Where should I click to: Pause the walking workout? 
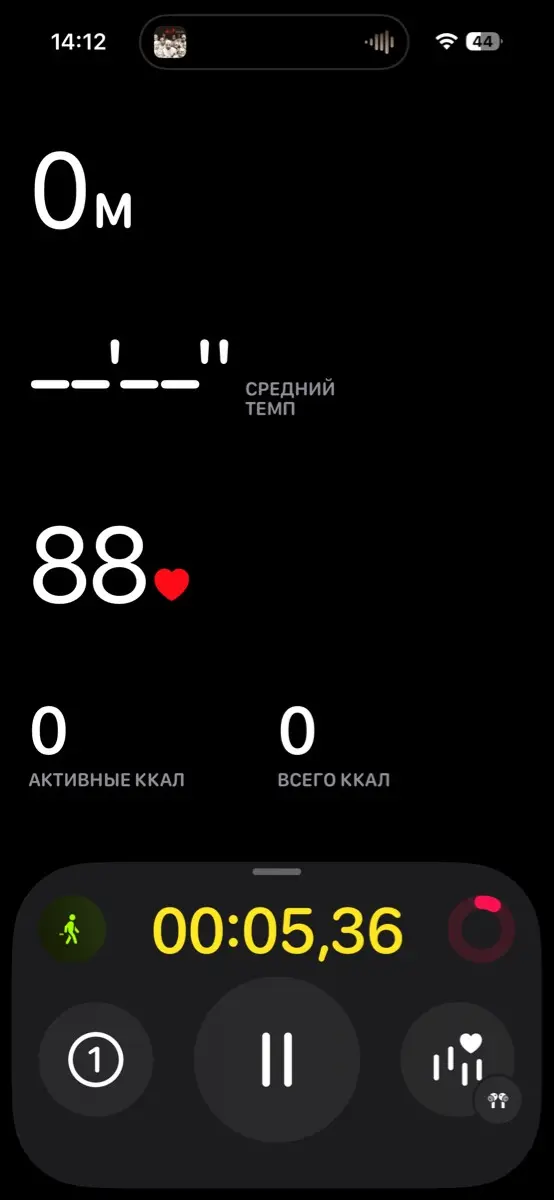pyautogui.click(x=277, y=1059)
